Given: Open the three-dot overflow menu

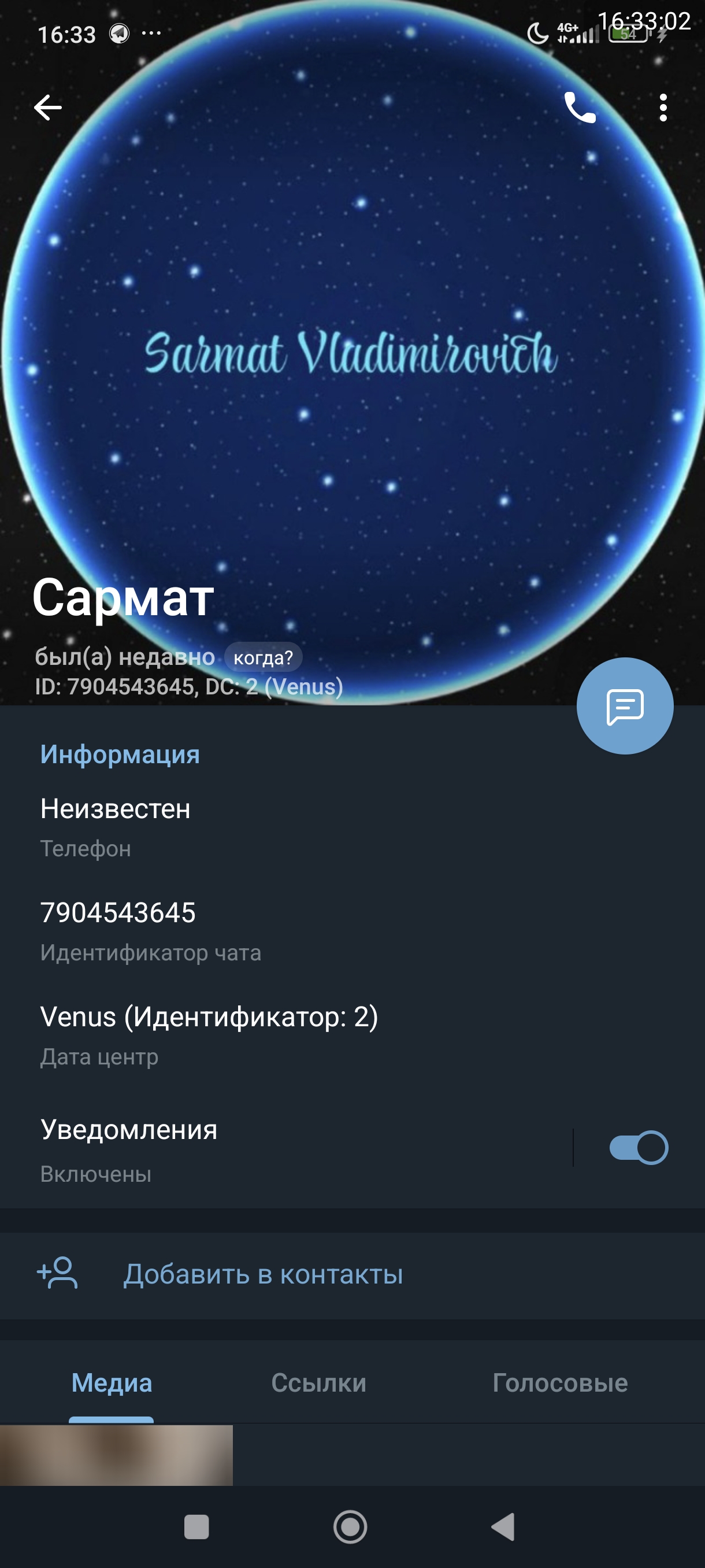Looking at the screenshot, I should point(662,108).
